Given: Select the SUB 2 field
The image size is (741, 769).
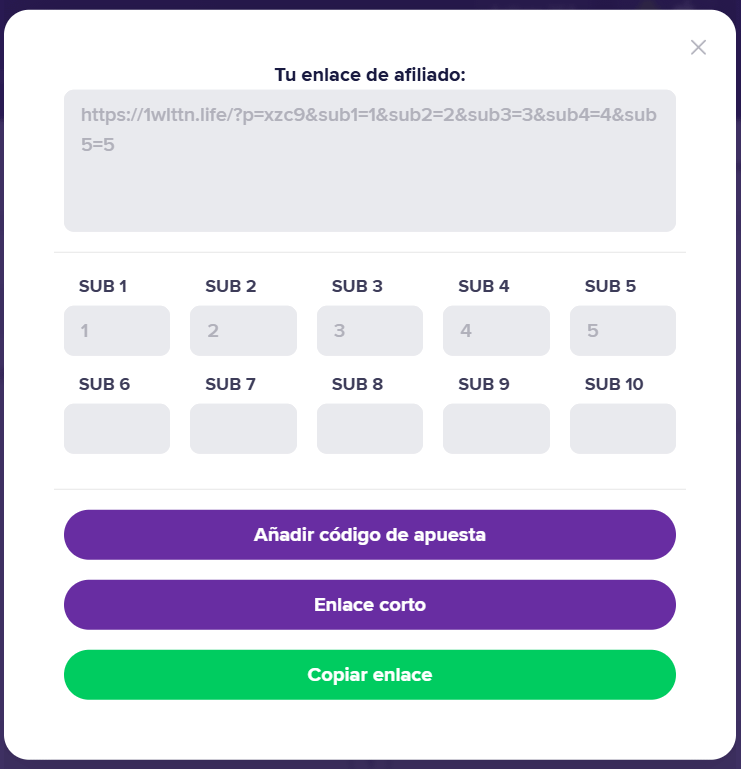Looking at the screenshot, I should (x=243, y=331).
